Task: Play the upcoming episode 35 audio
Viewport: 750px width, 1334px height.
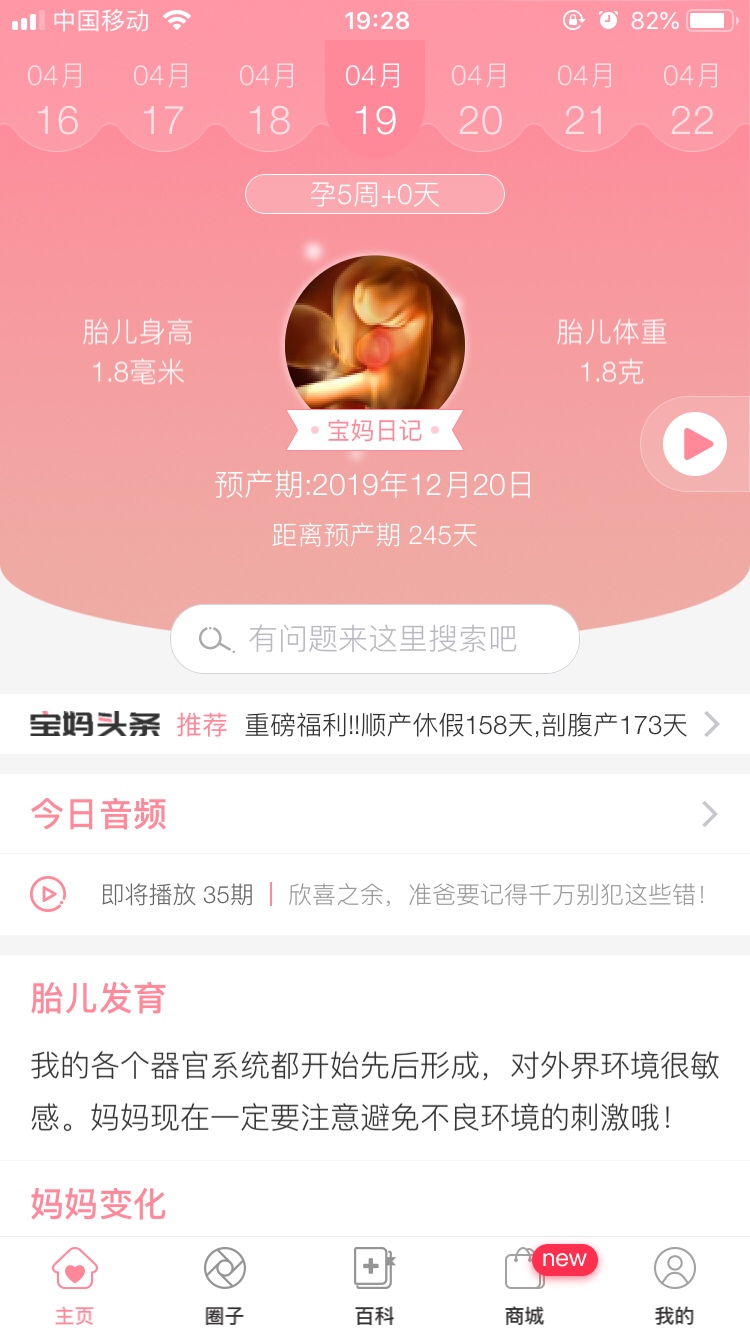Action: pos(48,894)
